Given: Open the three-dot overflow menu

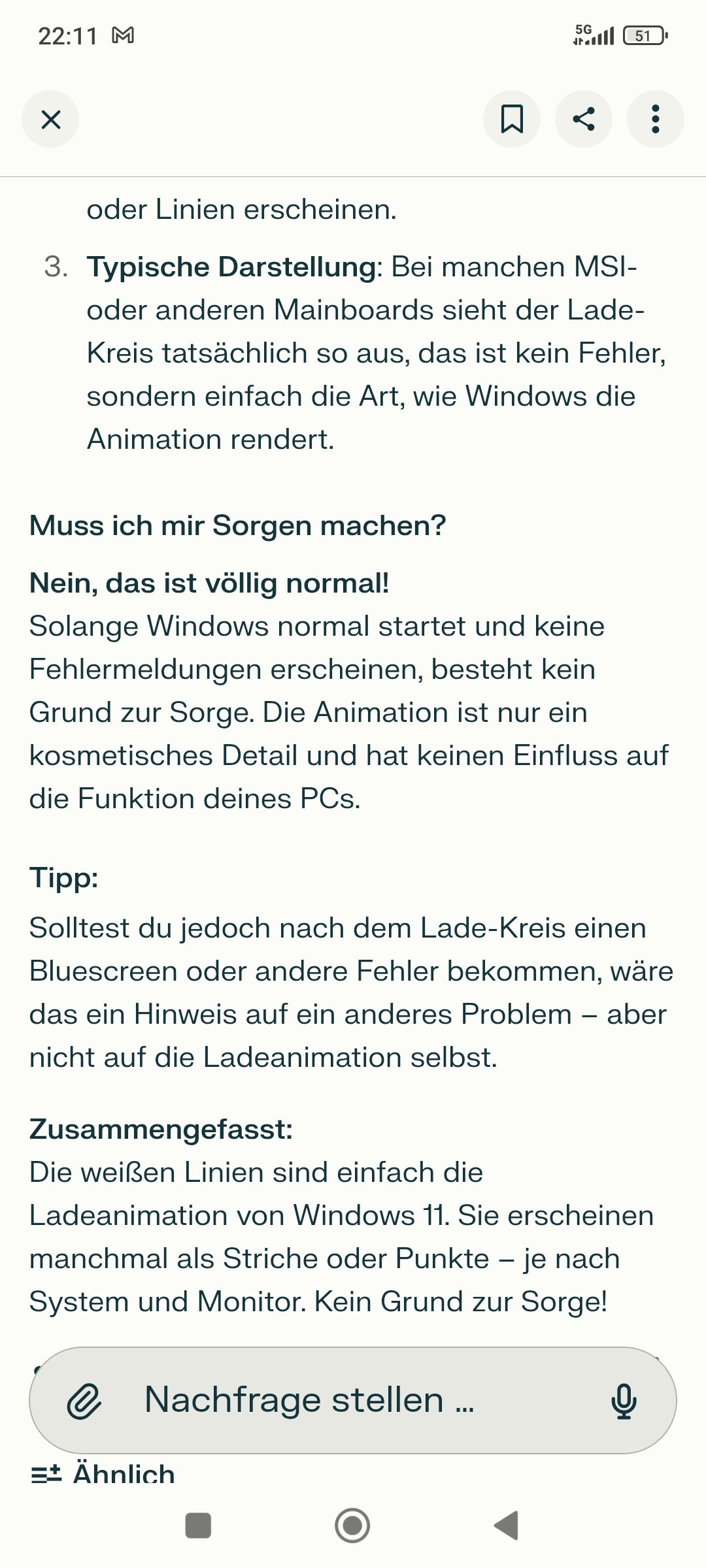Looking at the screenshot, I should pos(655,120).
